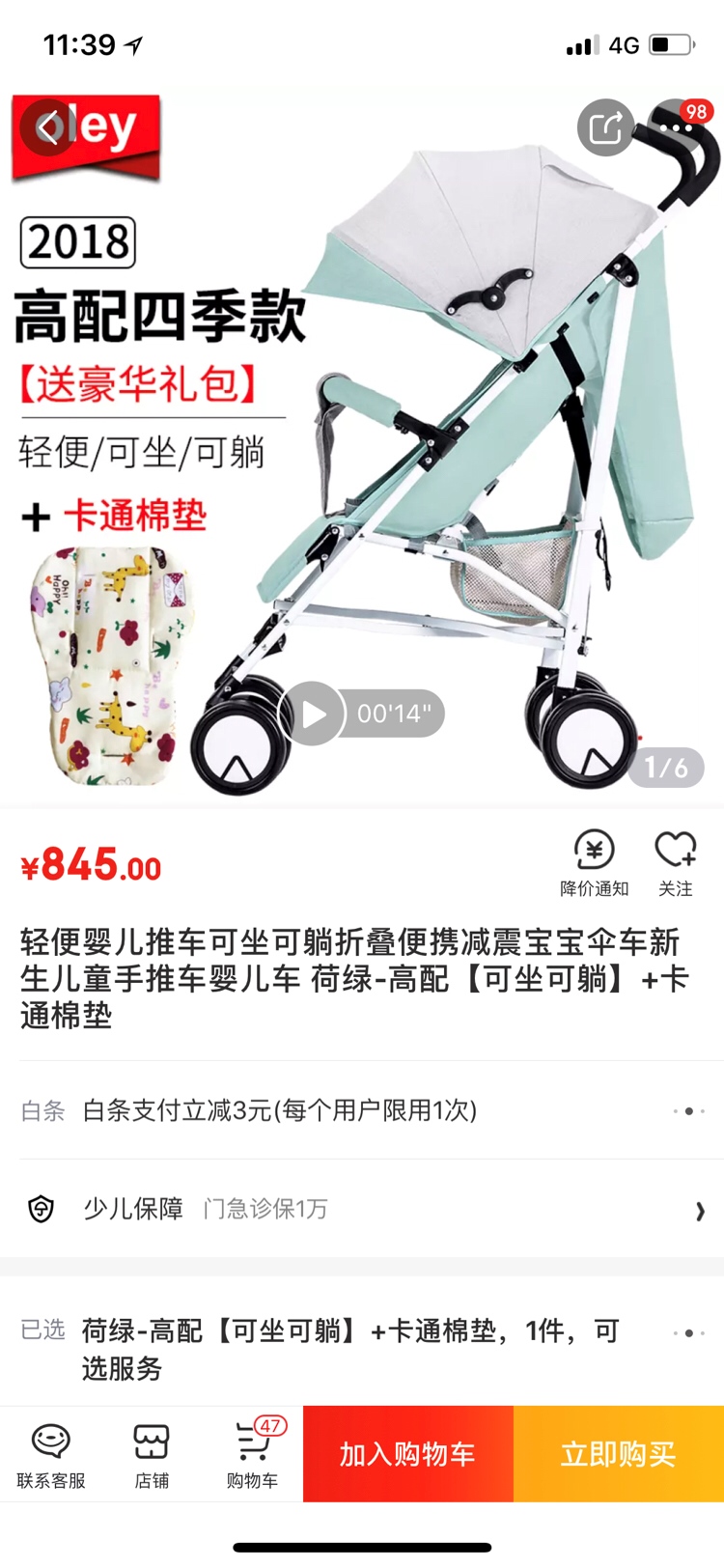Go back using the back arrow
This screenshot has height=1568, width=724.
click(x=47, y=128)
